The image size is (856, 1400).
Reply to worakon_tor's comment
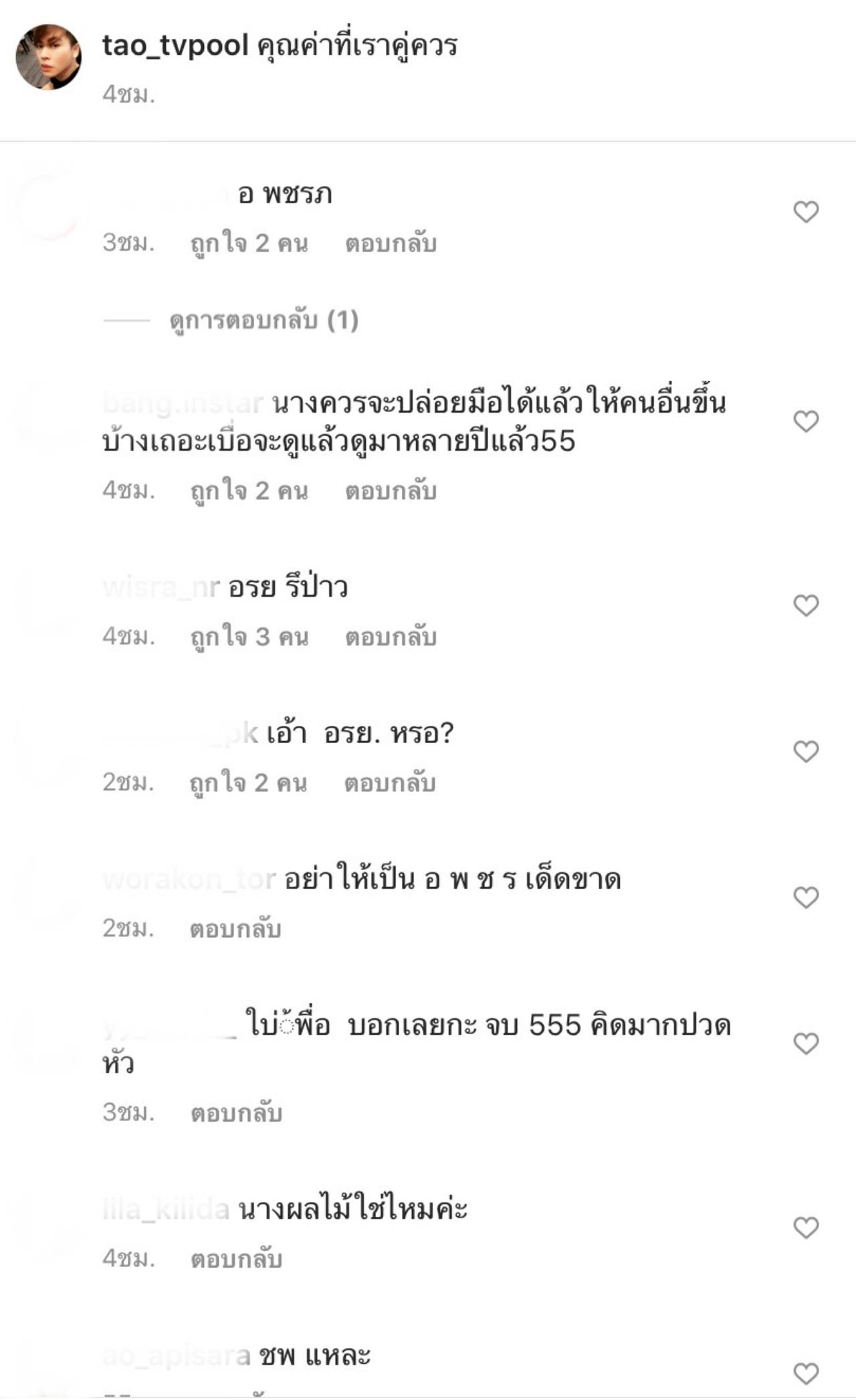235,928
